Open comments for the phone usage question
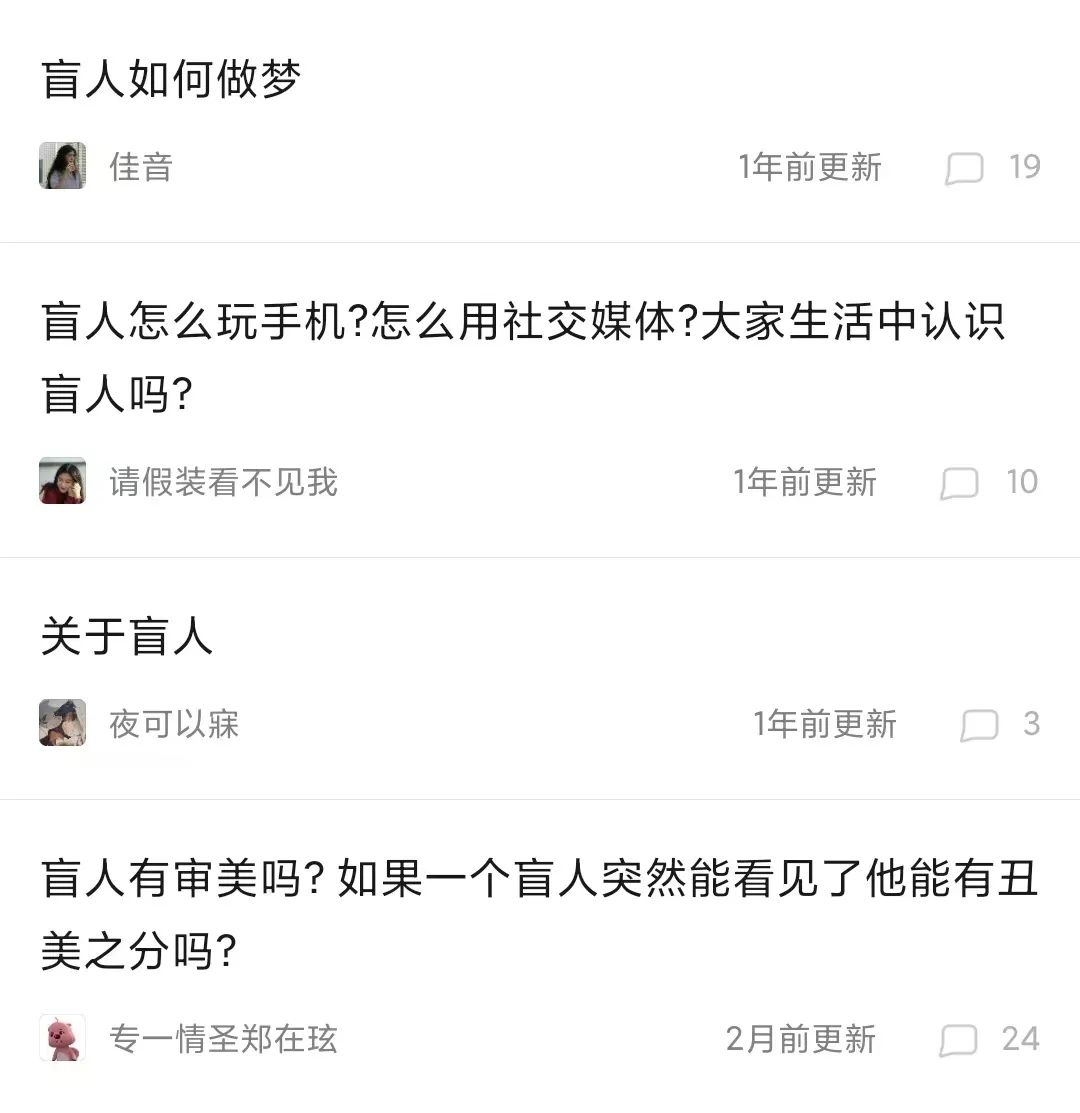Screen dimensions: 1080x1113 pos(962,483)
